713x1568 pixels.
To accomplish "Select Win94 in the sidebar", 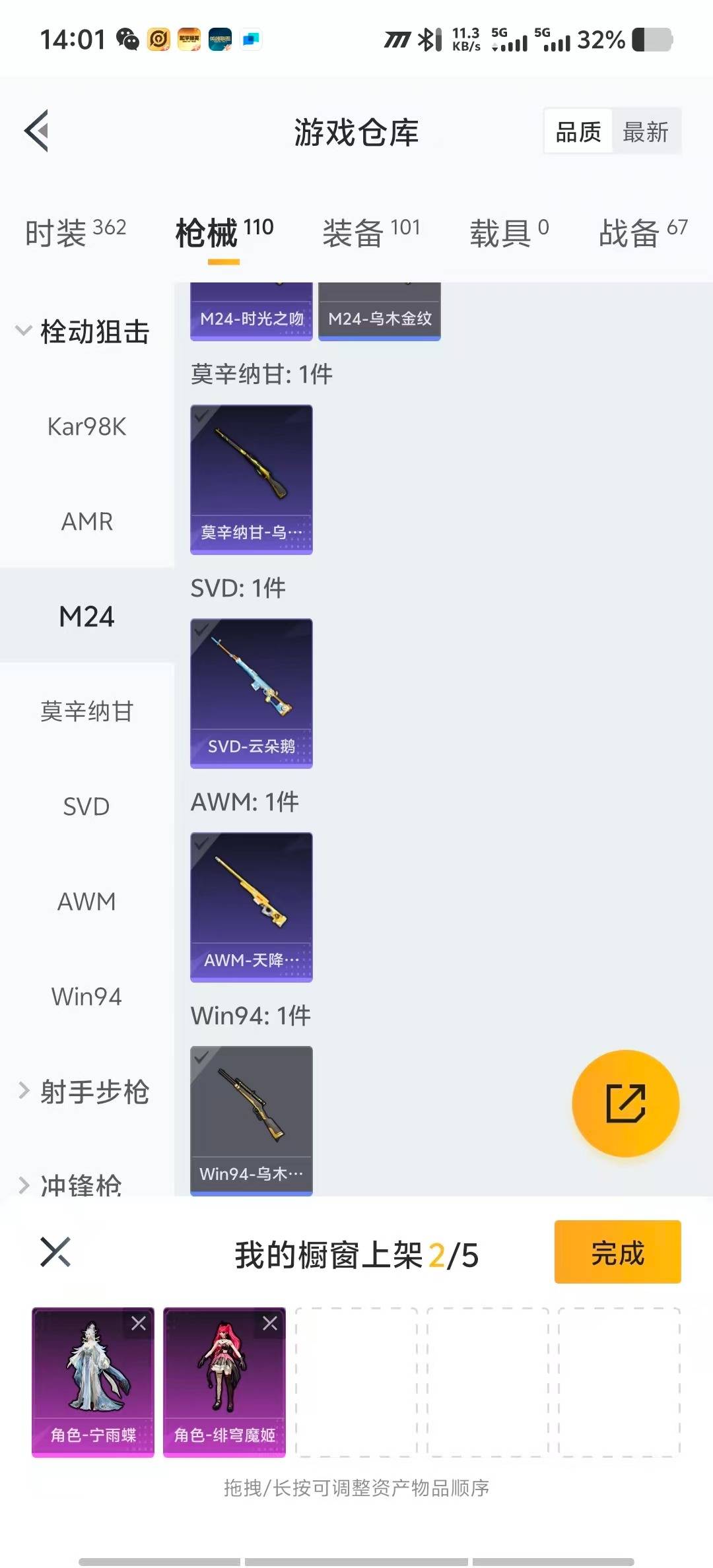I will pos(86,996).
